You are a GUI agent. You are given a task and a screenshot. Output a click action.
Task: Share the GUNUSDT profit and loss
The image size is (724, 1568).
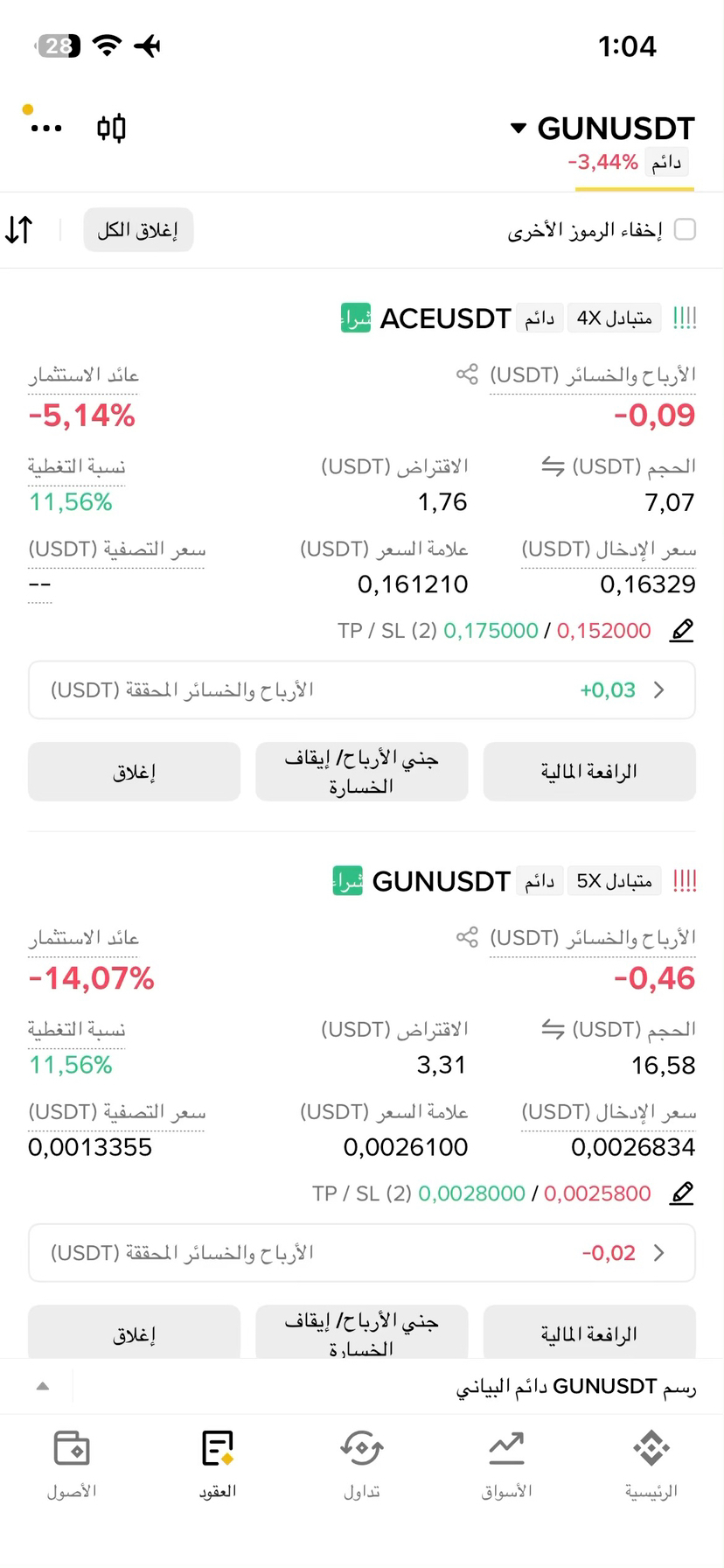(467, 937)
